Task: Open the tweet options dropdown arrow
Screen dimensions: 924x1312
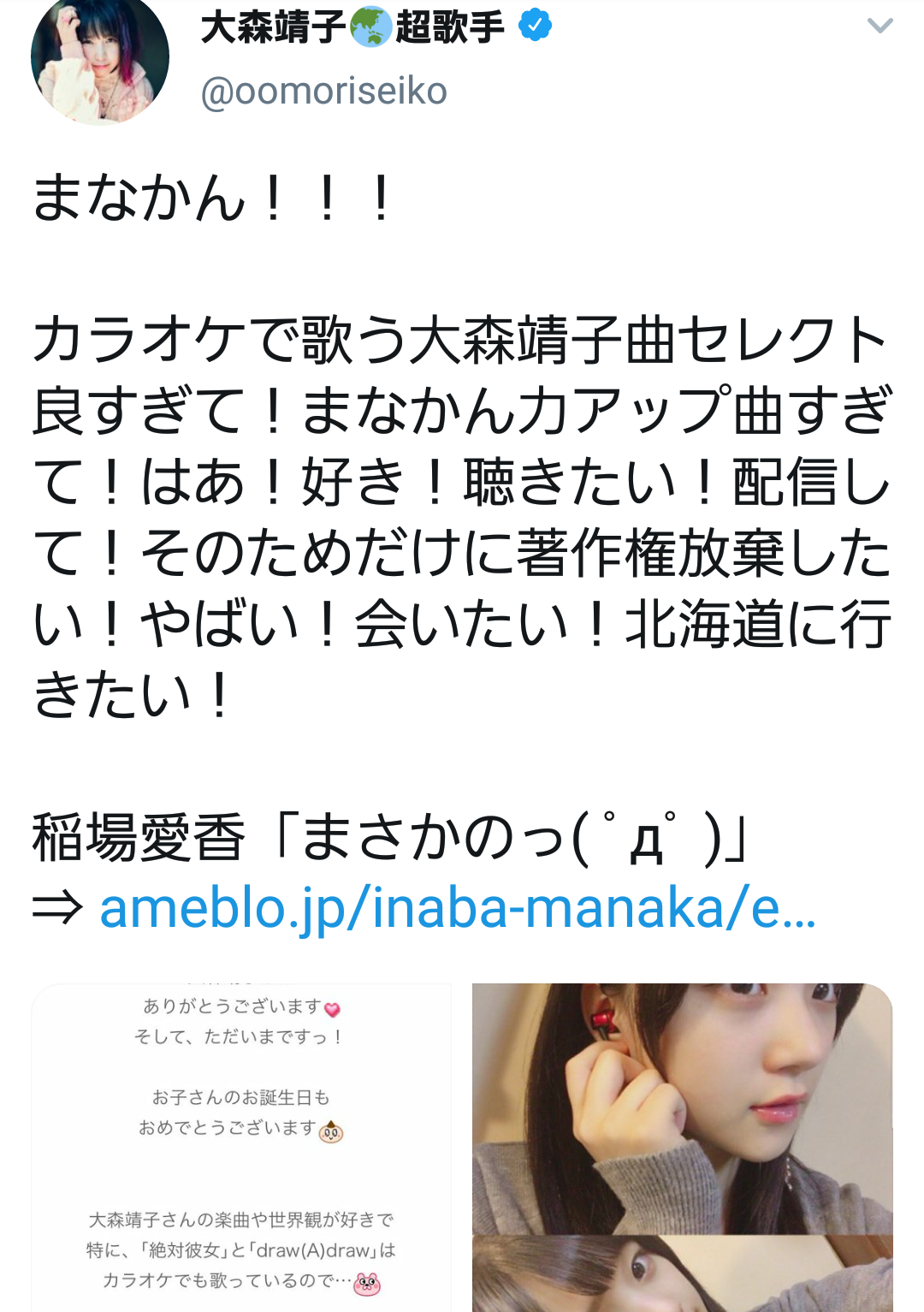Action: pyautogui.click(x=880, y=27)
